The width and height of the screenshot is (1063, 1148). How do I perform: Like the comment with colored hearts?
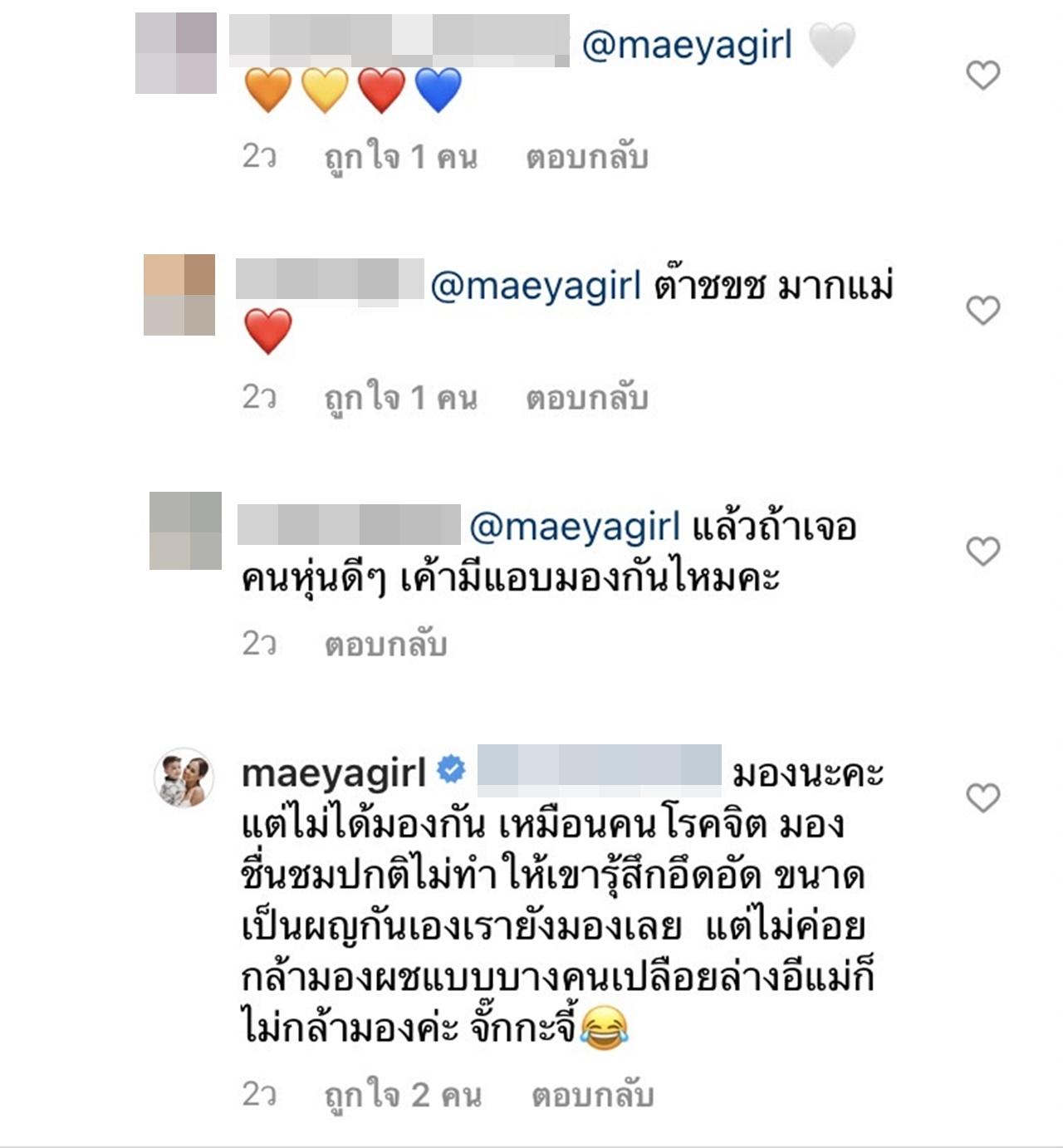tap(982, 76)
